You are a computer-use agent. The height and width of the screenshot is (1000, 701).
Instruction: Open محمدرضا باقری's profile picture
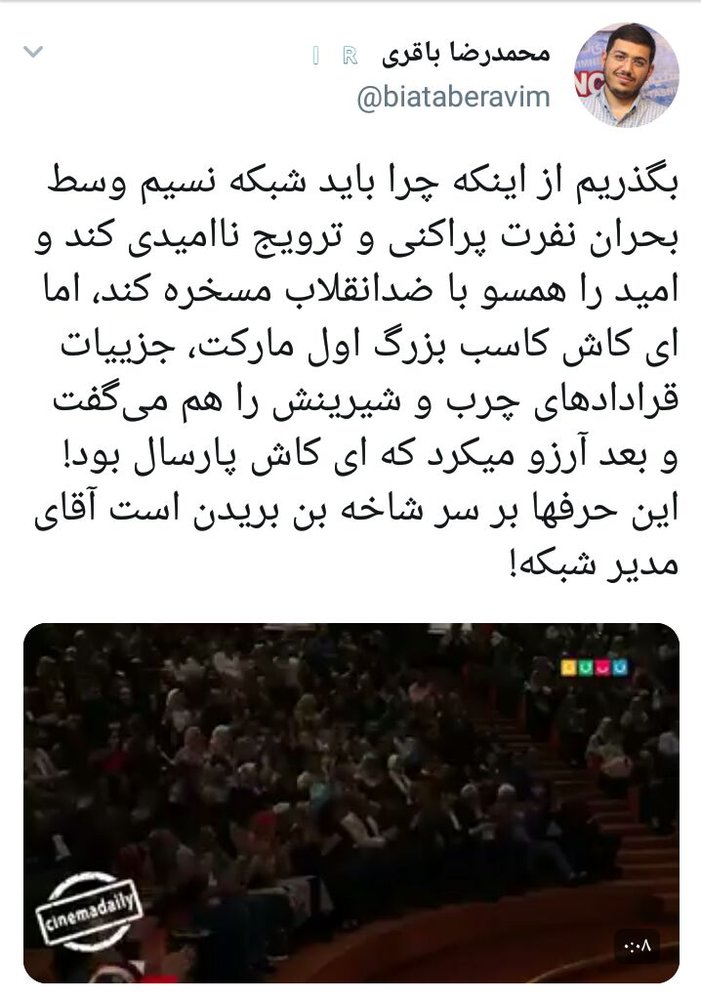[x=626, y=75]
